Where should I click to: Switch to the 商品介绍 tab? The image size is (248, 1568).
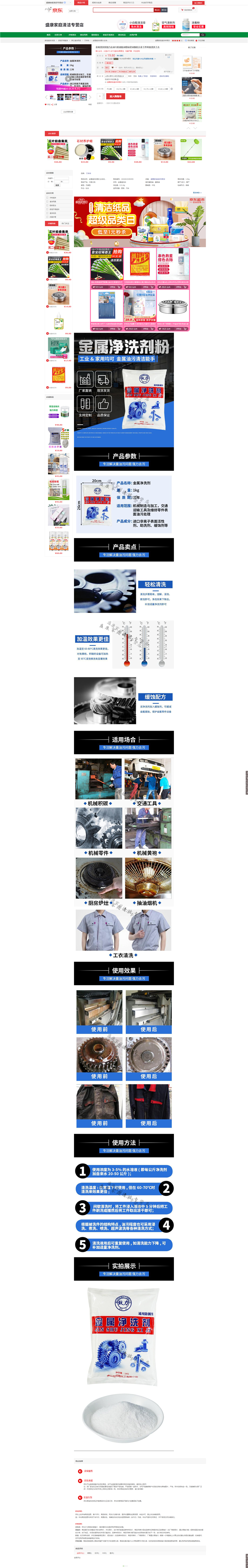pyautogui.click(x=83, y=173)
